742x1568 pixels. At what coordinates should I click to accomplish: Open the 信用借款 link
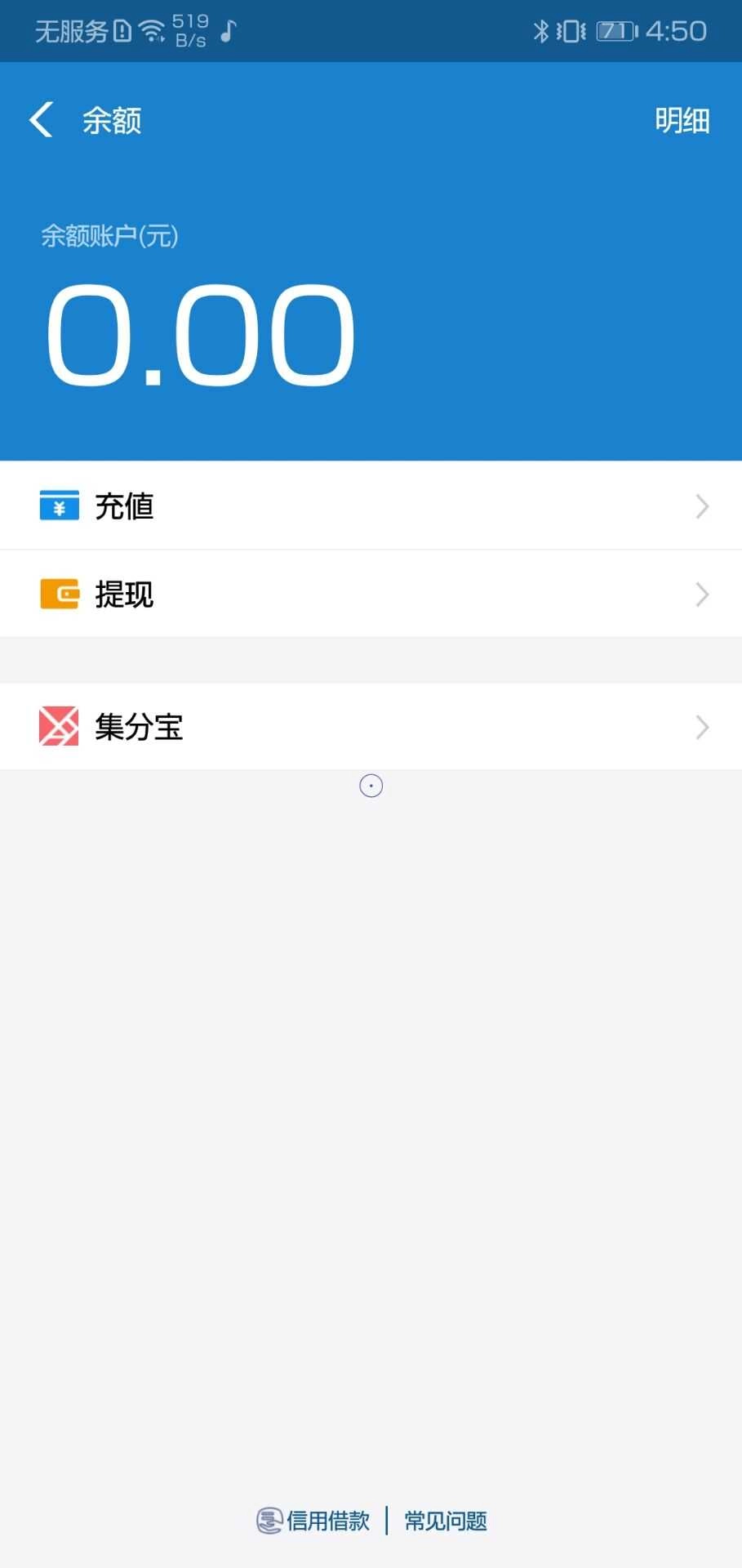(314, 1521)
